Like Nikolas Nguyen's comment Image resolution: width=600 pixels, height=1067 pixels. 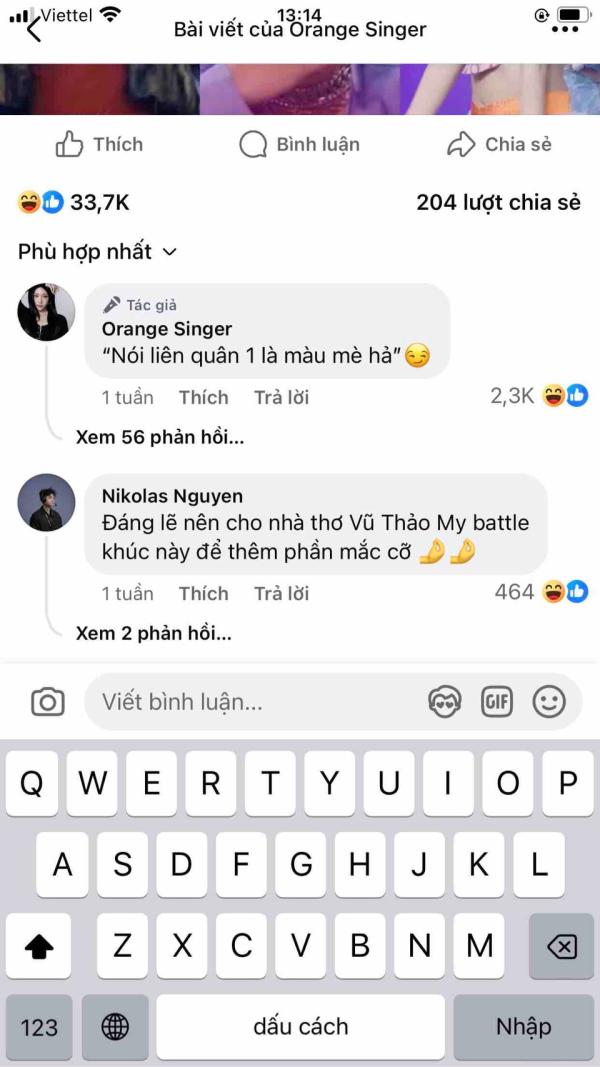click(203, 593)
